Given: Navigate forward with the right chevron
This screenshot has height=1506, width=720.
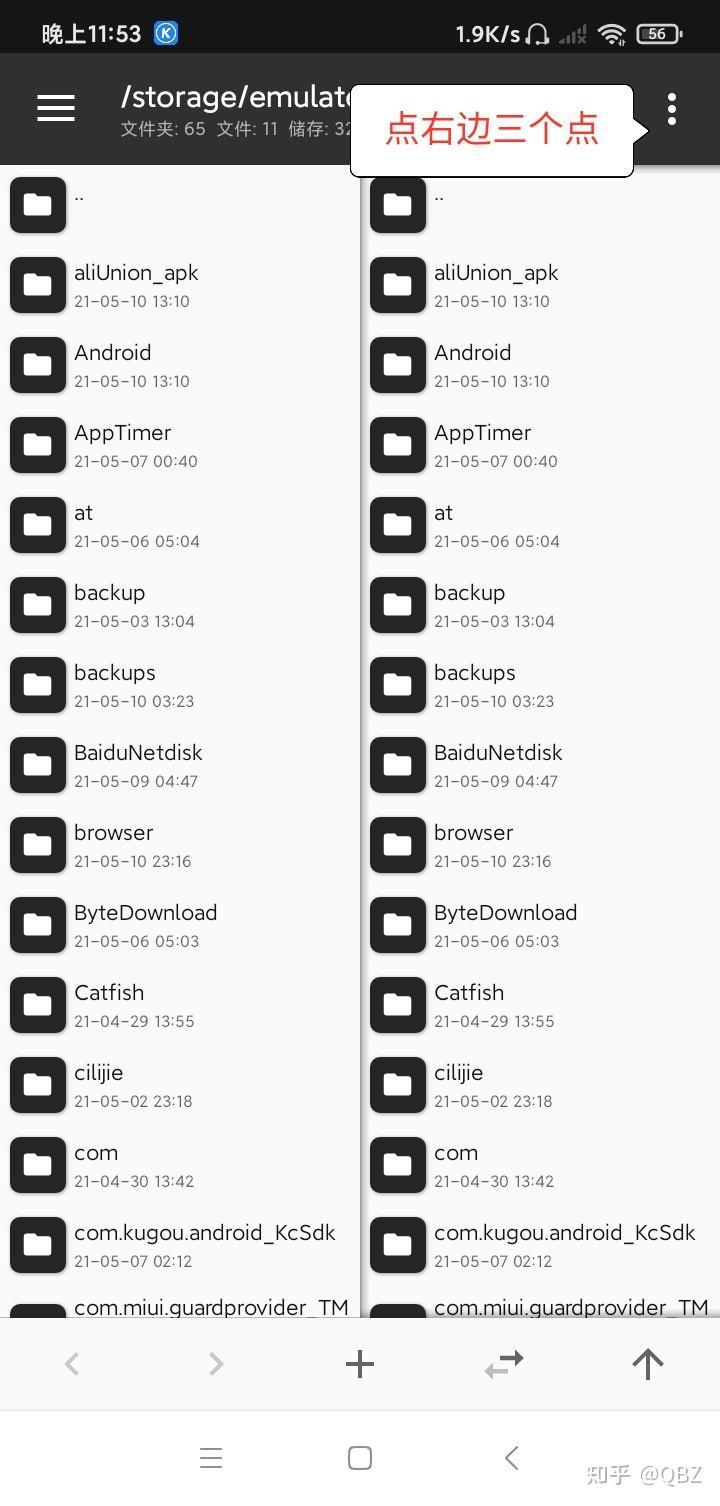Looking at the screenshot, I should tap(216, 1364).
